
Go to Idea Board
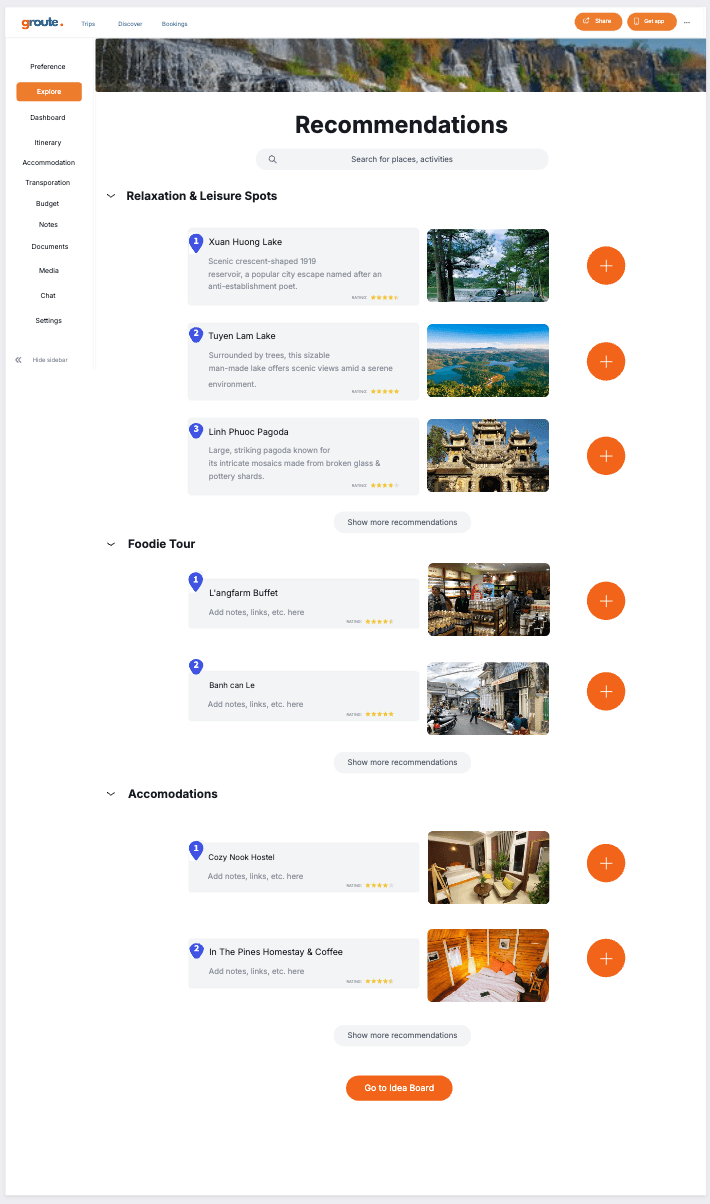click(399, 1088)
